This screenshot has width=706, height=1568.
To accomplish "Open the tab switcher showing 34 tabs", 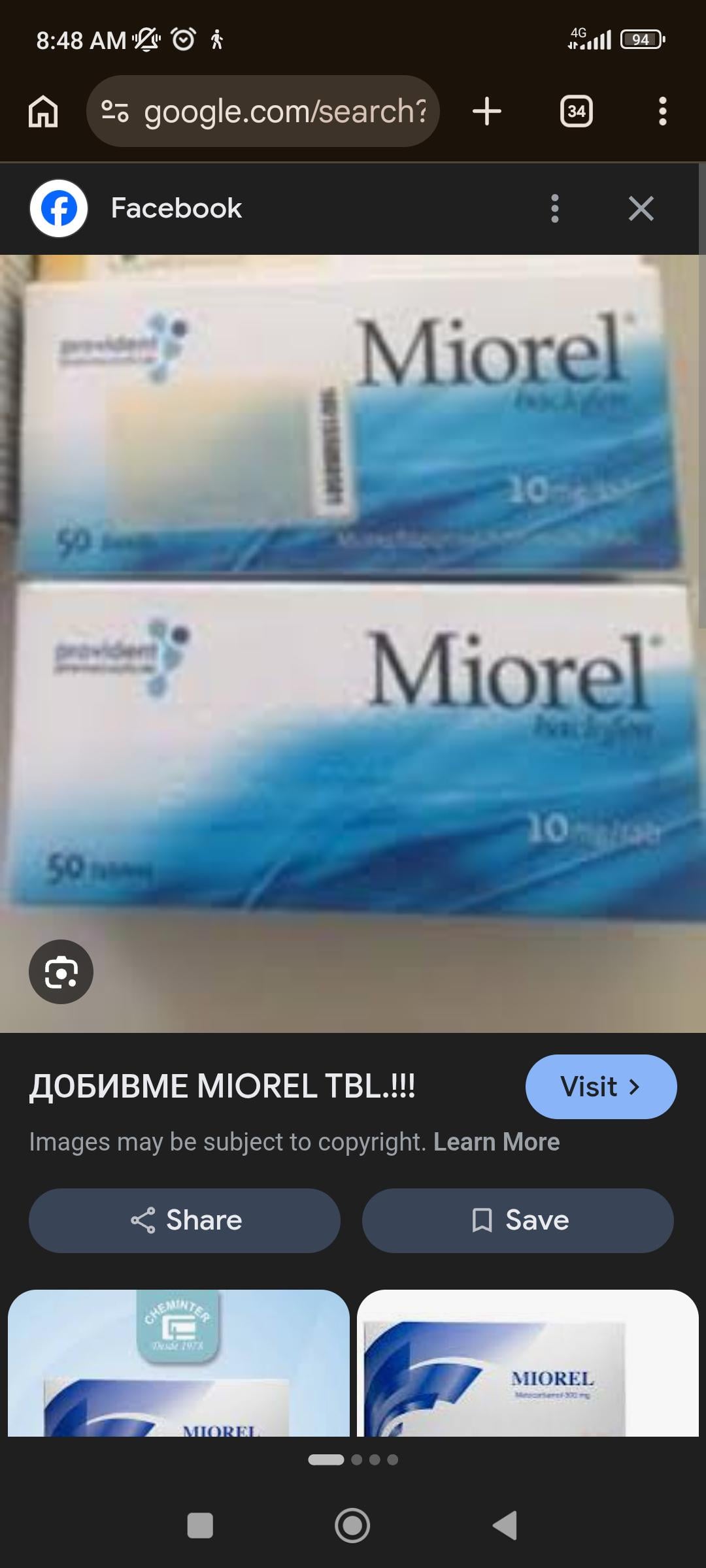I will (x=576, y=111).
